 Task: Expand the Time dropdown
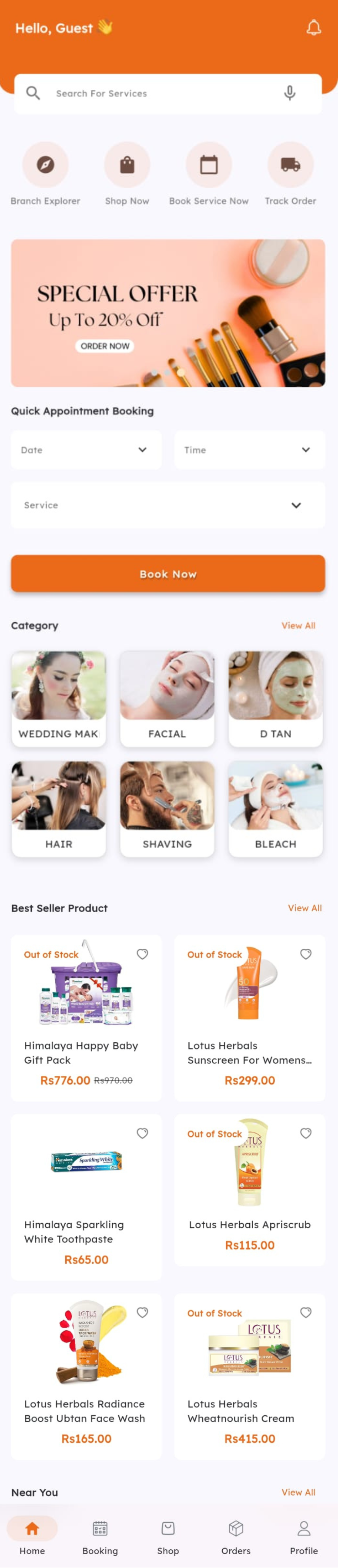coord(249,450)
